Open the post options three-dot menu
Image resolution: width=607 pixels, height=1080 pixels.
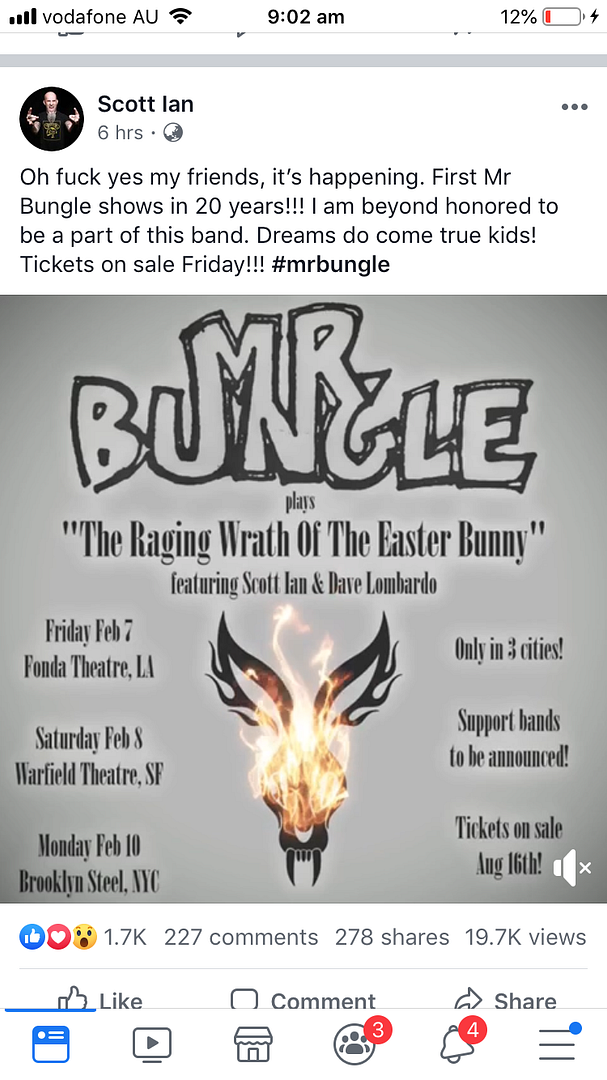coord(574,107)
